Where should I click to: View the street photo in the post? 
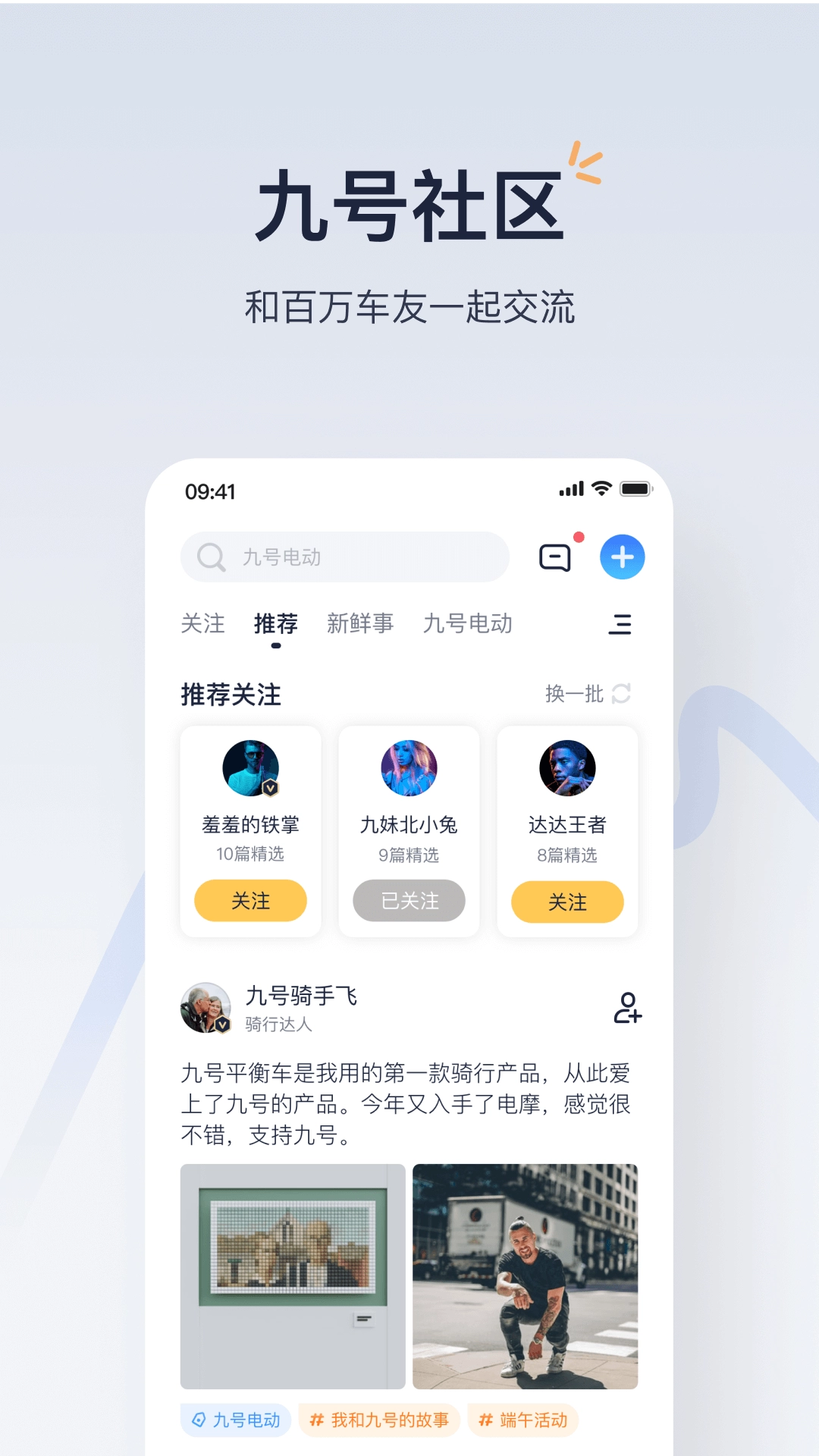[524, 1260]
